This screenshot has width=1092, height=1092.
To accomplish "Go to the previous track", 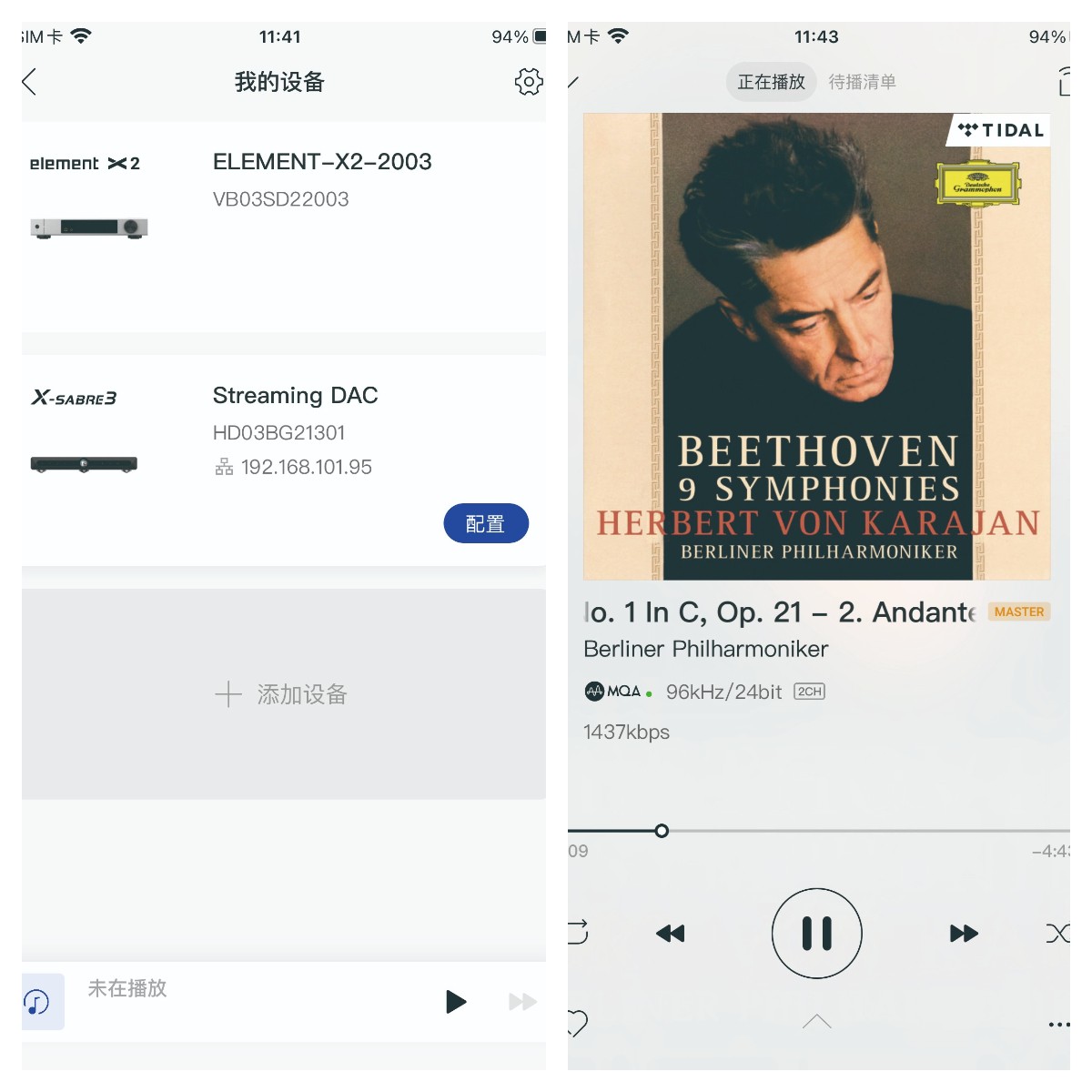I will point(671,934).
